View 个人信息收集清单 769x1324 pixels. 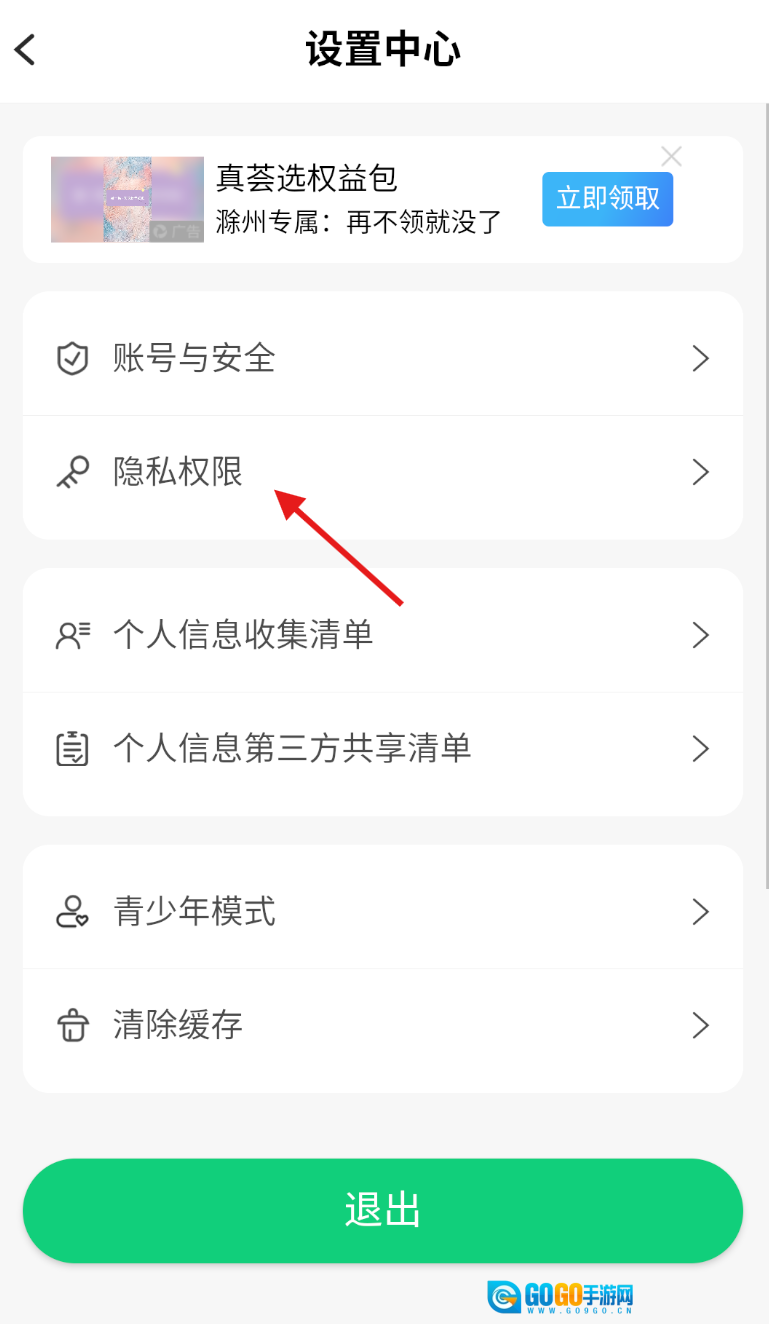coord(382,635)
